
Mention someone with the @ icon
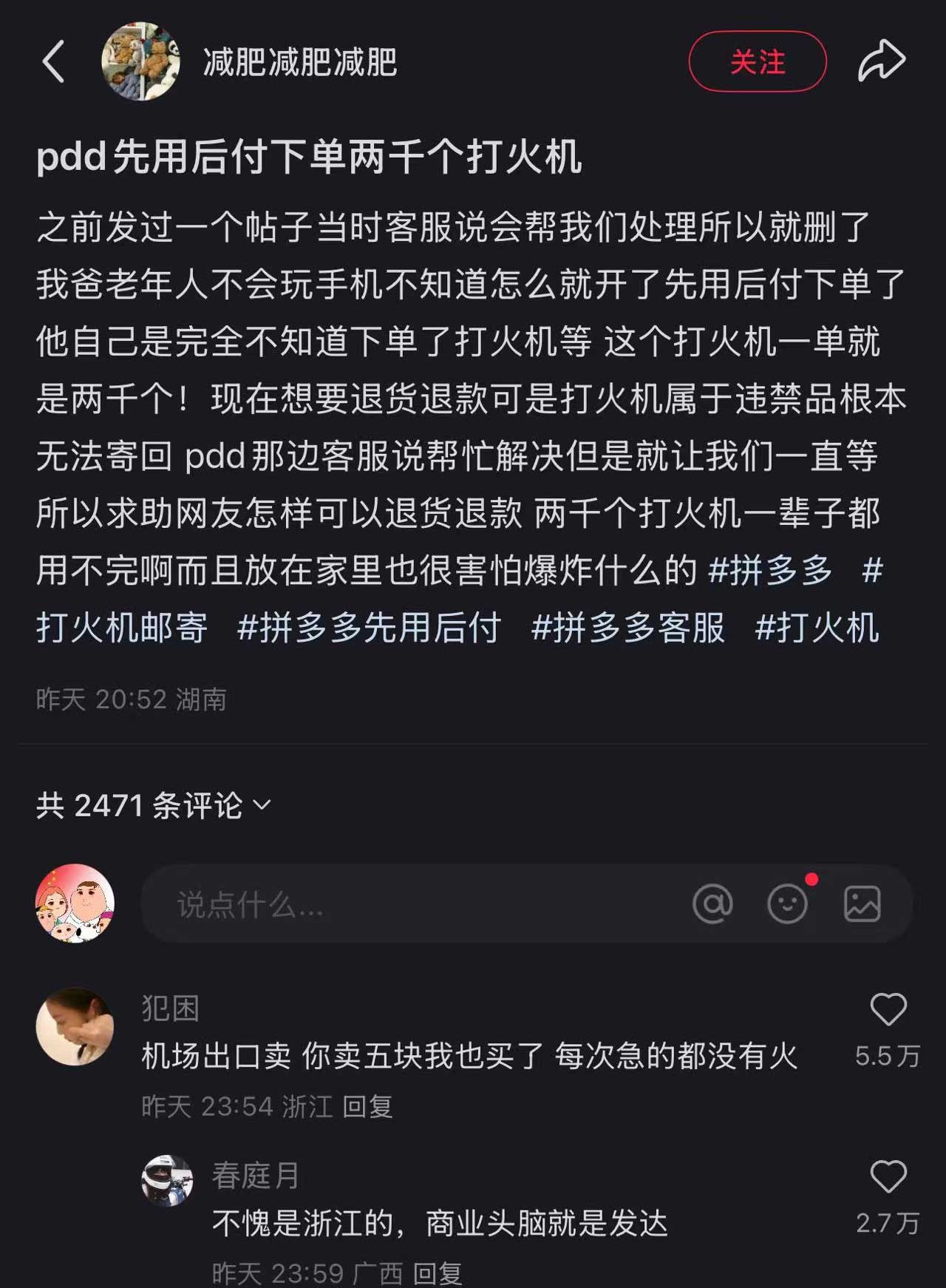(x=712, y=904)
